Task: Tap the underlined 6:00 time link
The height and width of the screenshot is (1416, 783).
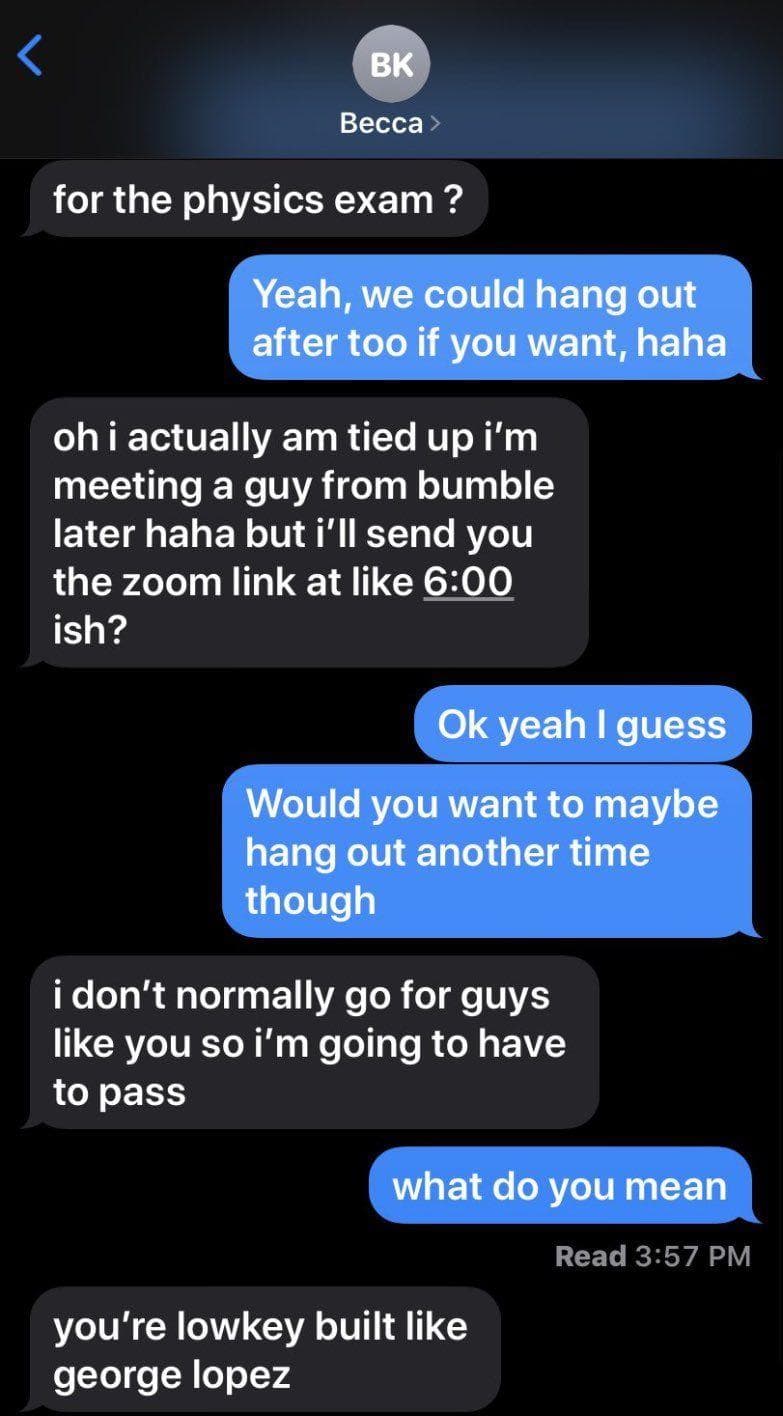Action: pyautogui.click(x=468, y=581)
